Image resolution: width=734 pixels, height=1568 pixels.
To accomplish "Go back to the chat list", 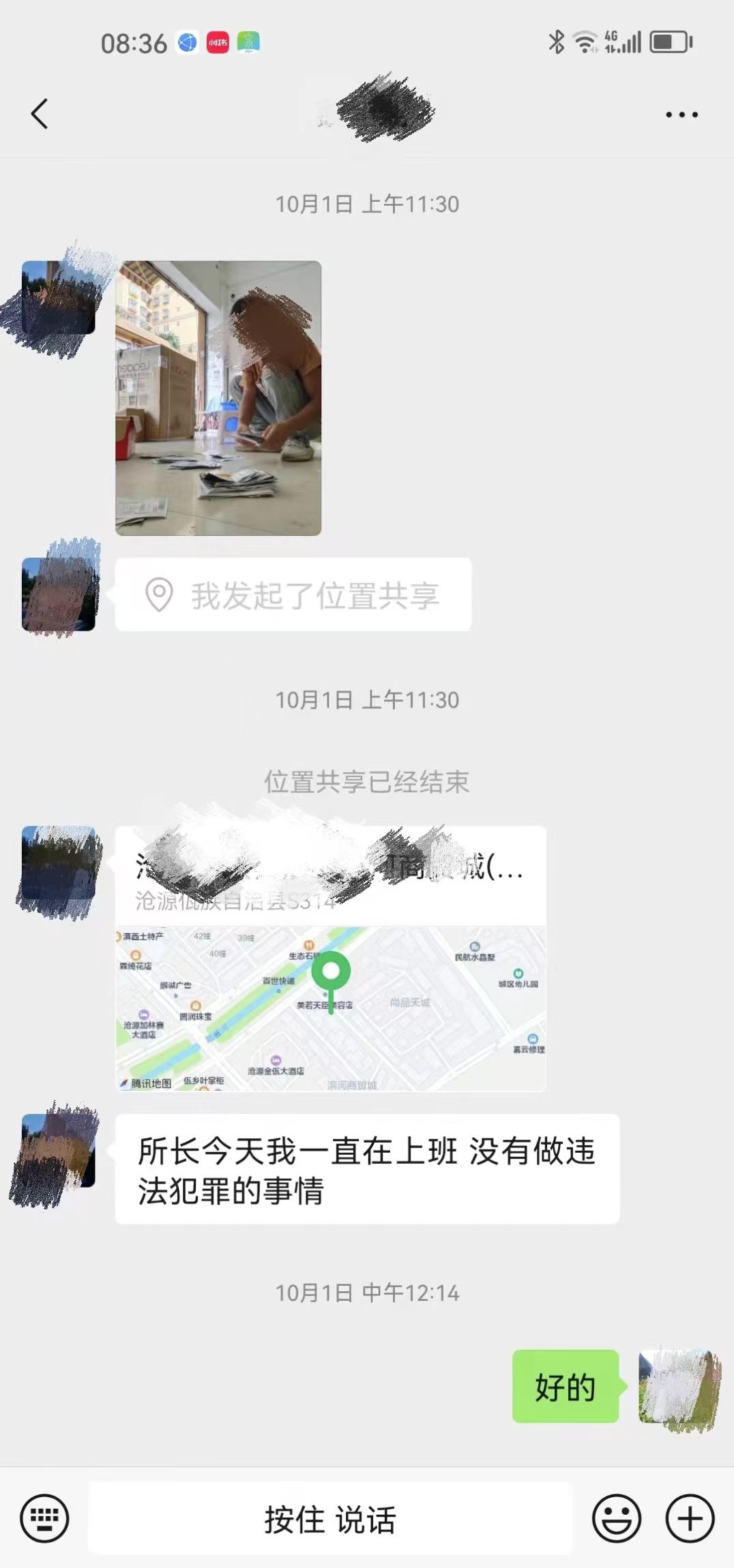I will click(40, 114).
